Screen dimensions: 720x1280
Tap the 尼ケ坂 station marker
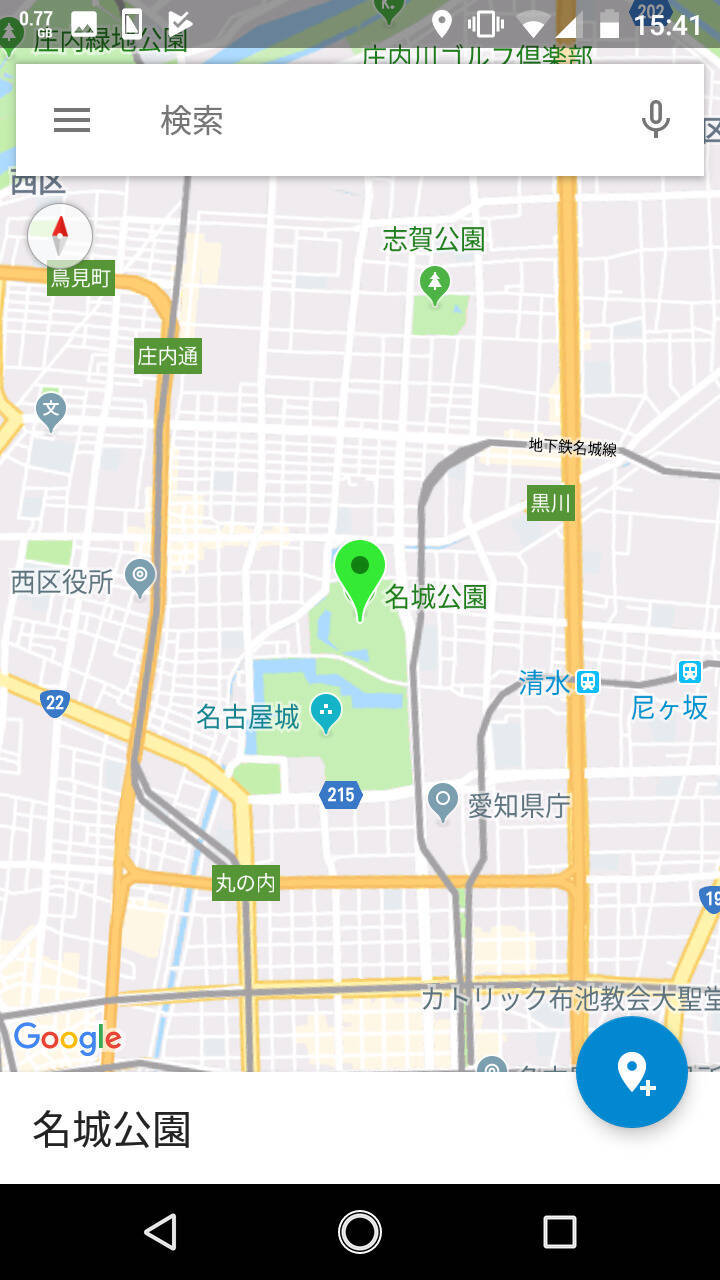point(690,672)
